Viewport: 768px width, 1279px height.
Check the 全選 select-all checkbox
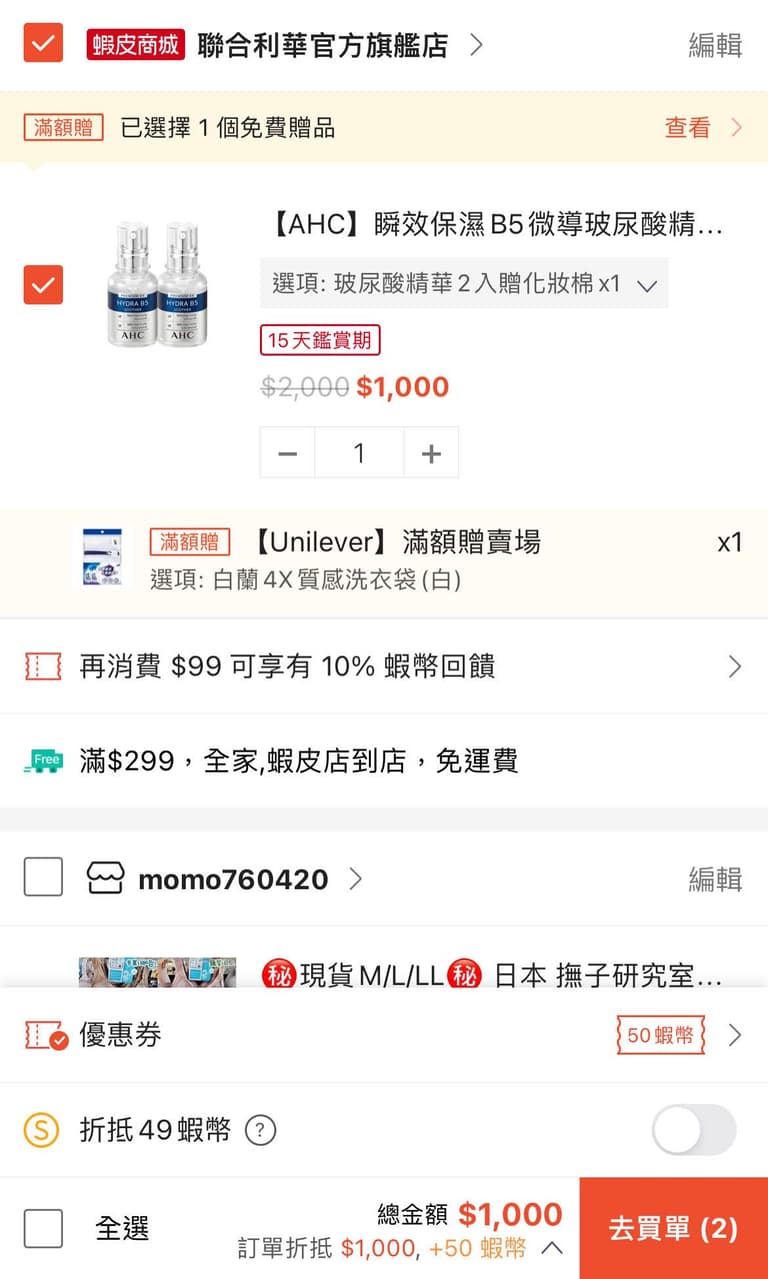[x=43, y=1229]
